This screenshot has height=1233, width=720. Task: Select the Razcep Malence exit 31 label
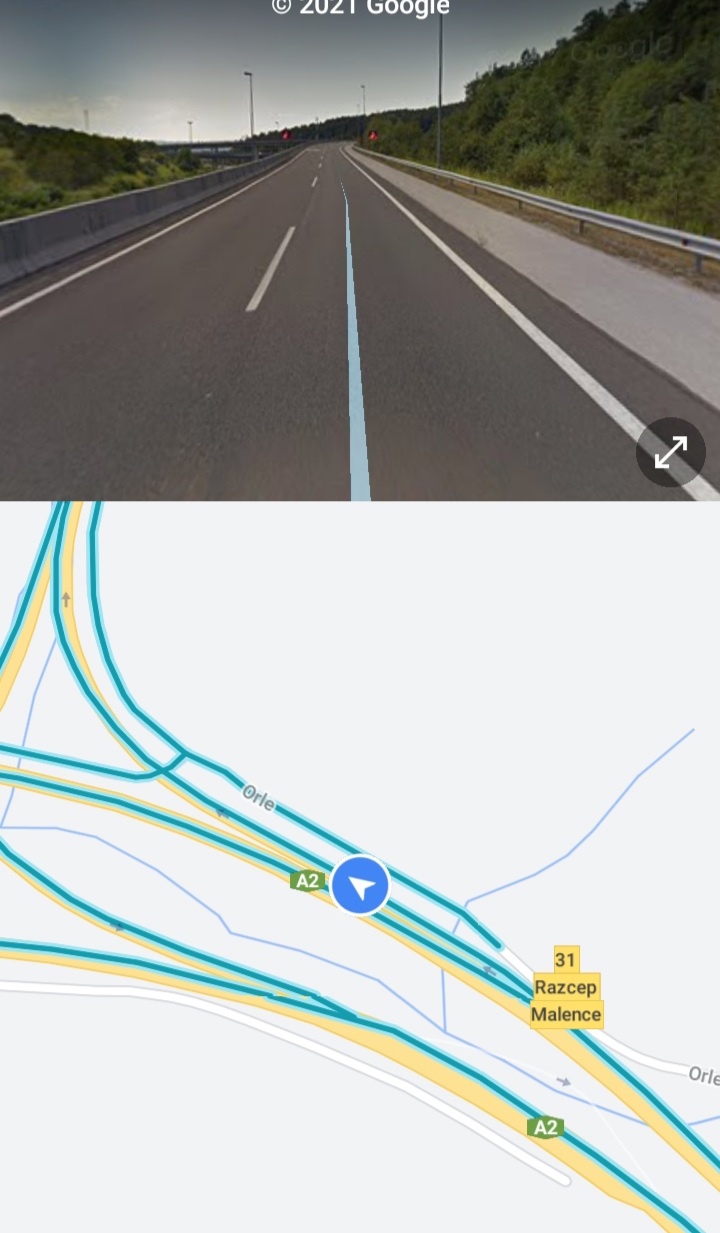pyautogui.click(x=566, y=987)
